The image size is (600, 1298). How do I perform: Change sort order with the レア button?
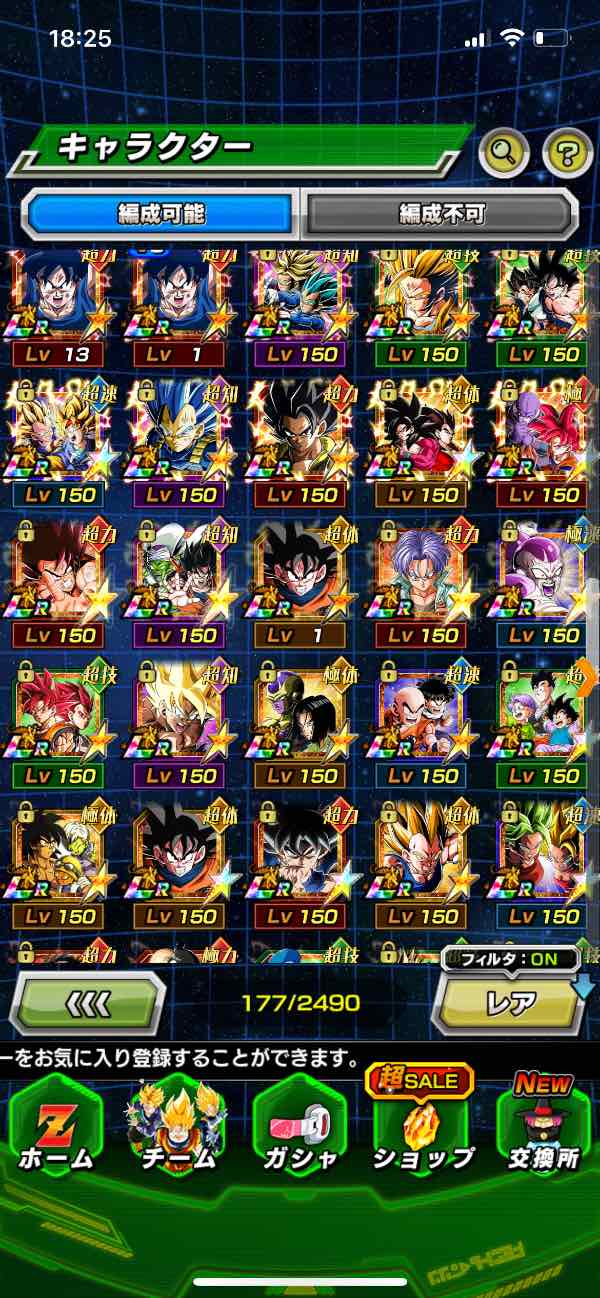(509, 1002)
